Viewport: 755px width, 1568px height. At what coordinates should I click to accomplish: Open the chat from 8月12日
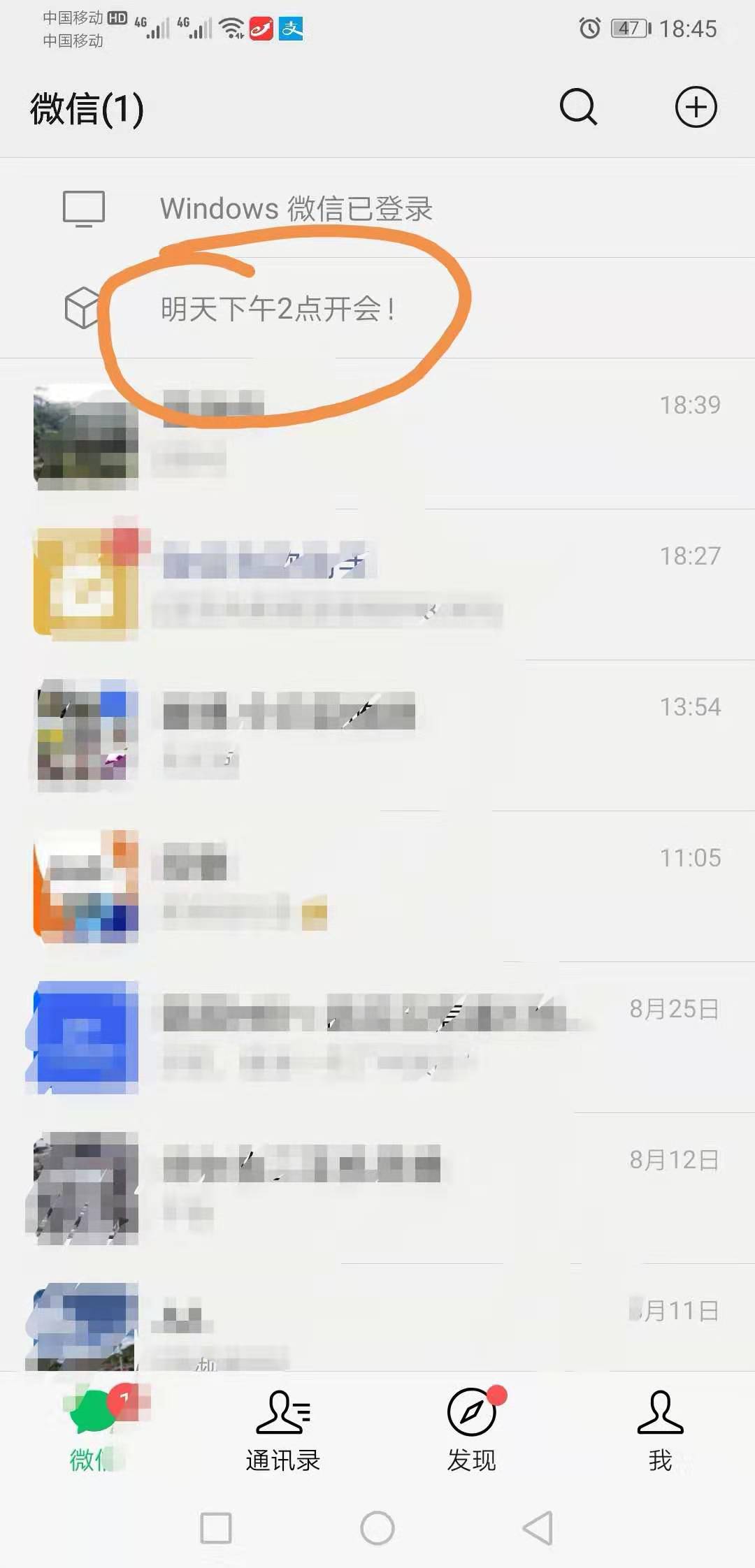377,1188
